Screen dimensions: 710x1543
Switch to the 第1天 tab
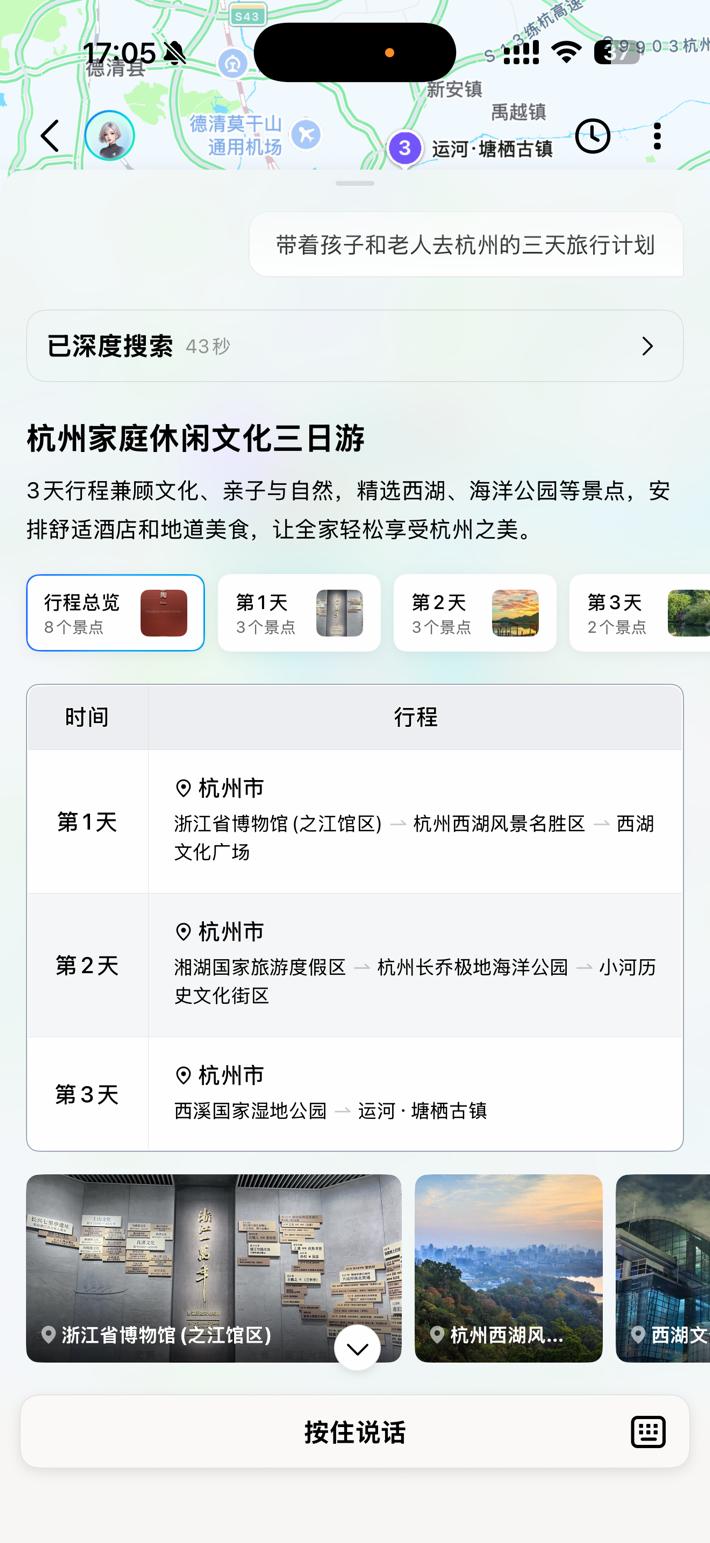tap(299, 613)
